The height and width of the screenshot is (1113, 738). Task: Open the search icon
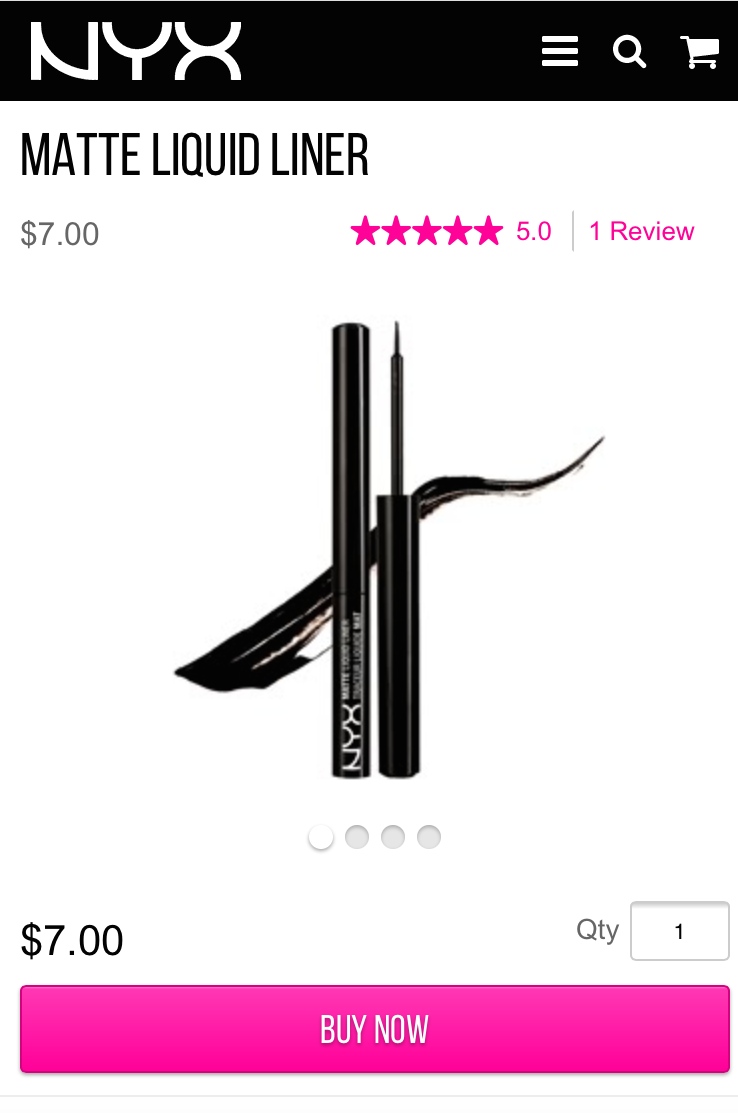coord(629,51)
